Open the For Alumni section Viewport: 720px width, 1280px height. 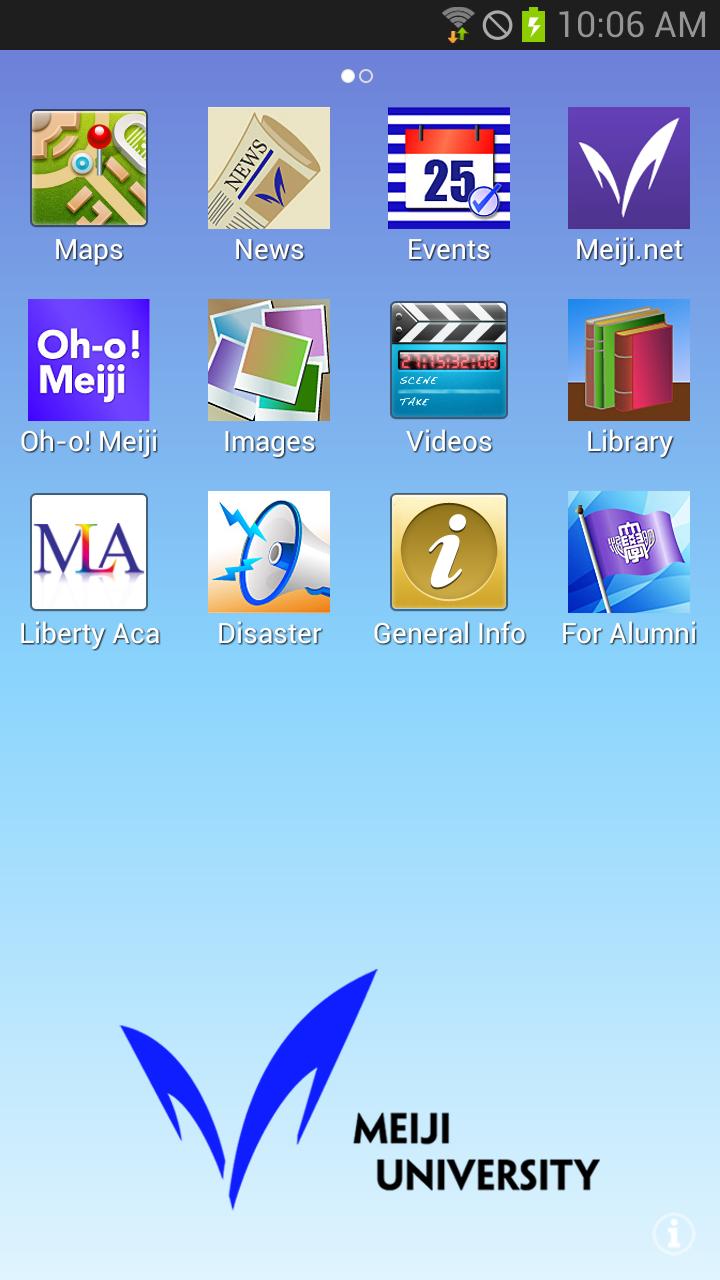point(629,552)
